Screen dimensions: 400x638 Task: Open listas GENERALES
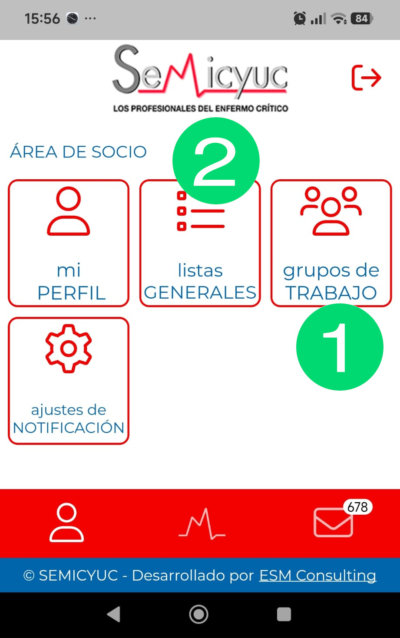coord(200,243)
